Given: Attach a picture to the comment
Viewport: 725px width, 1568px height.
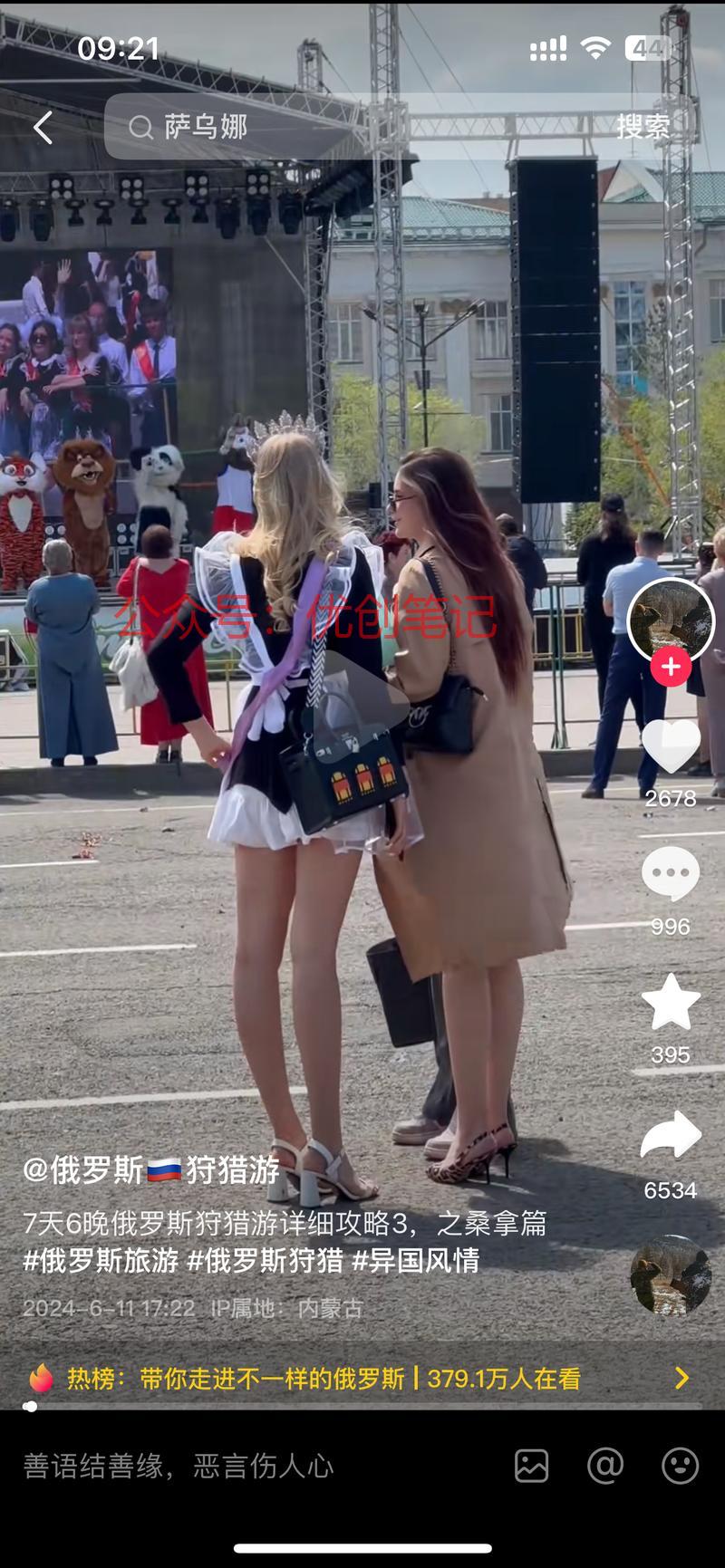Looking at the screenshot, I should click(x=531, y=1466).
